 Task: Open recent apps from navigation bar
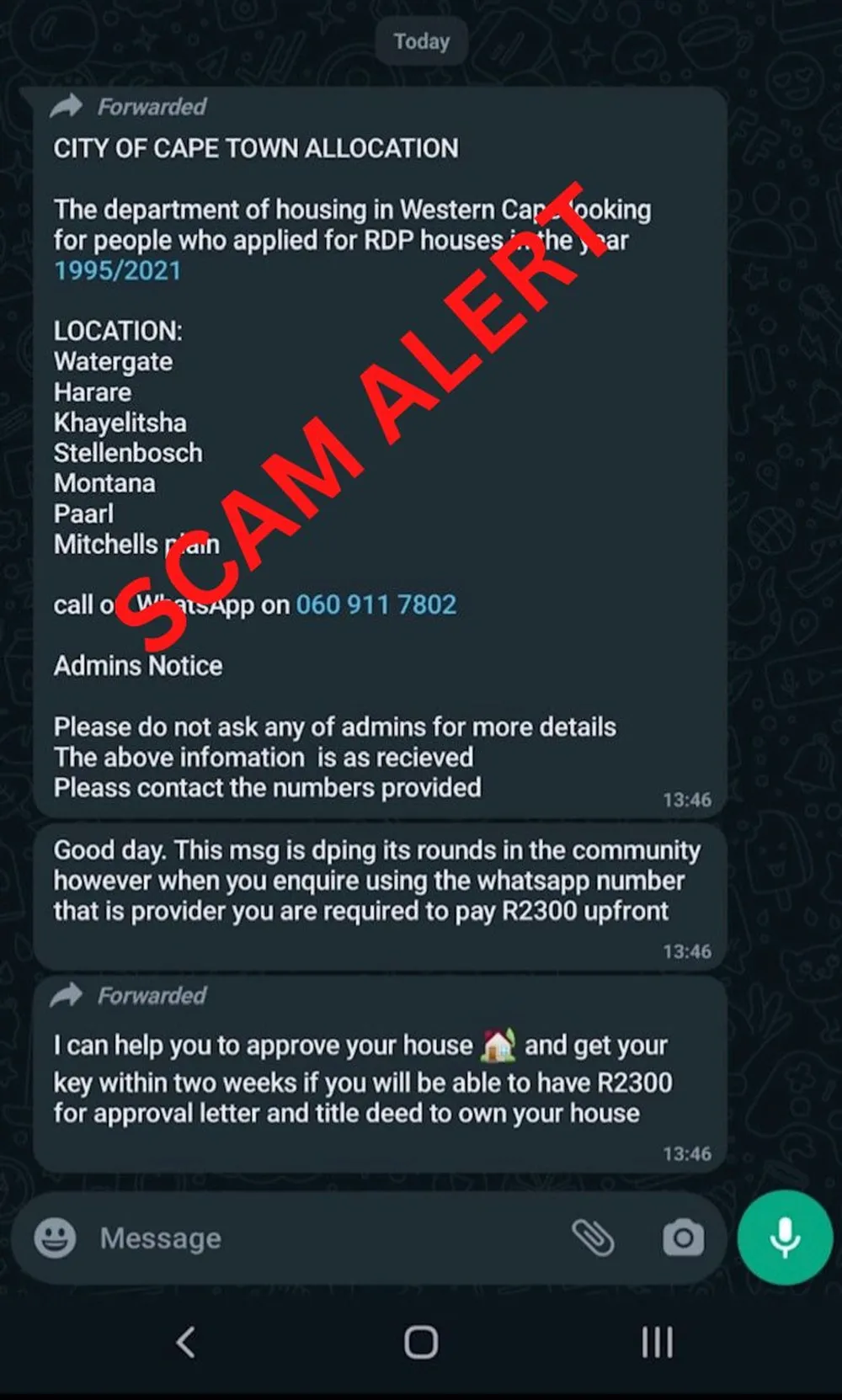657,1342
